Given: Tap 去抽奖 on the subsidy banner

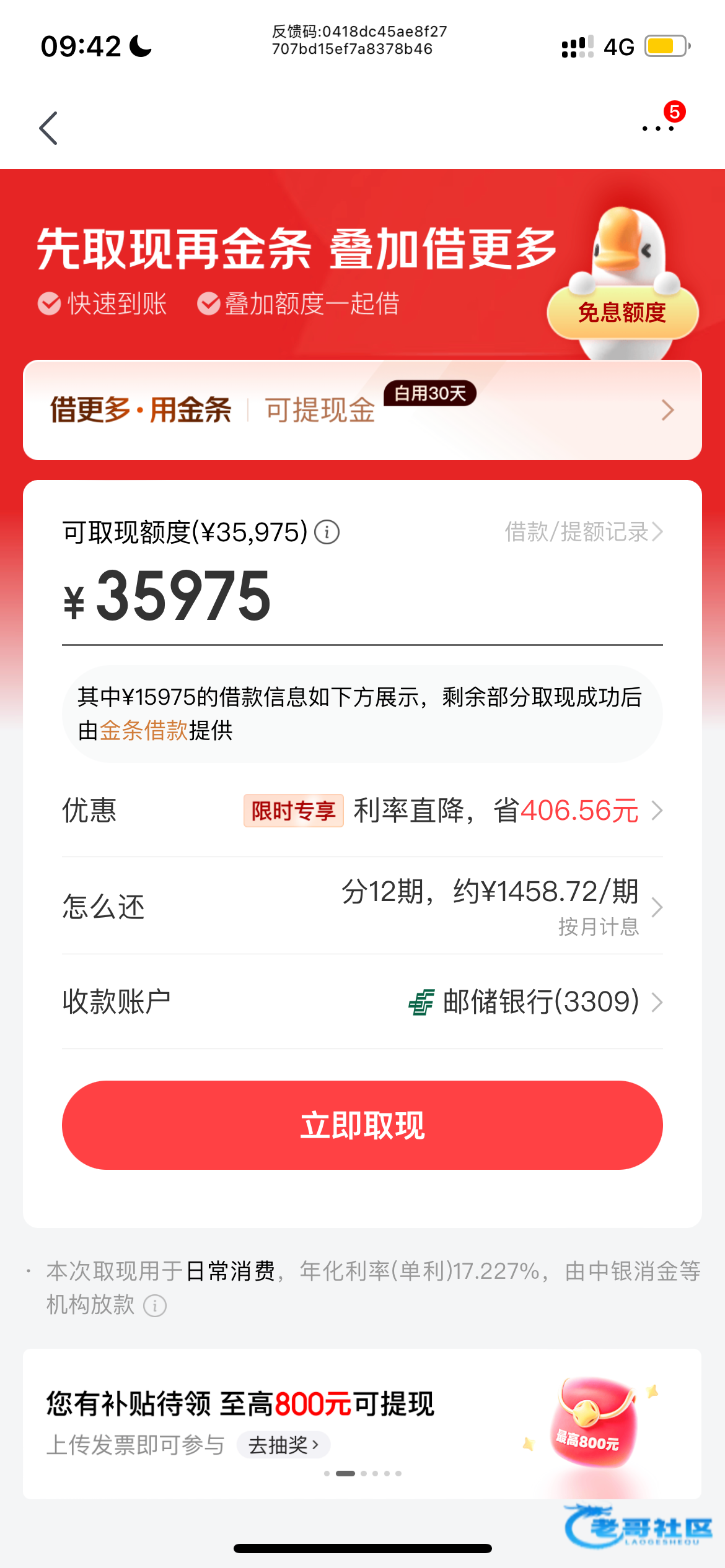Looking at the screenshot, I should pos(283,1445).
